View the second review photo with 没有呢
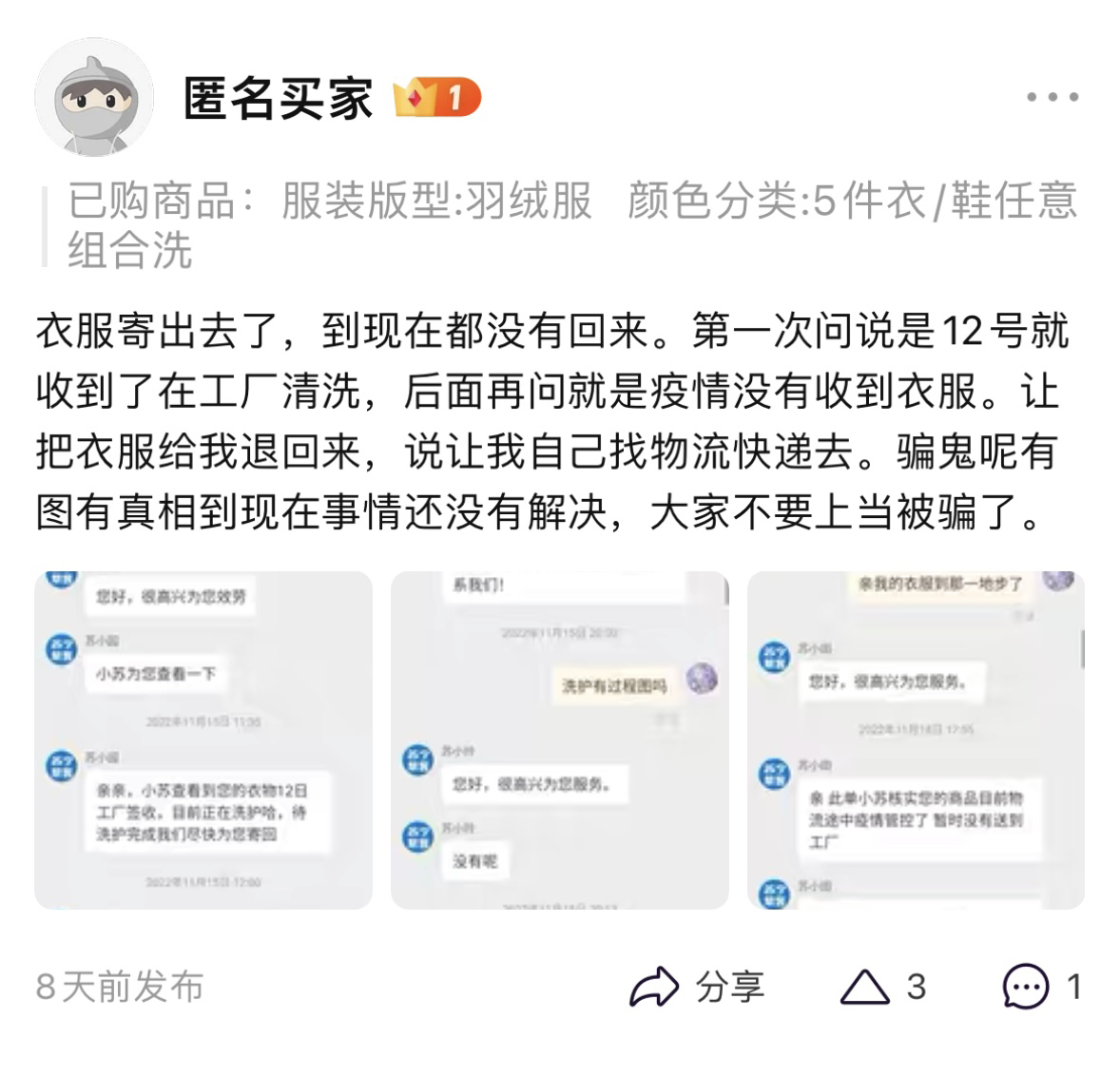Viewport: 1120px width, 1076px height. 559,740
